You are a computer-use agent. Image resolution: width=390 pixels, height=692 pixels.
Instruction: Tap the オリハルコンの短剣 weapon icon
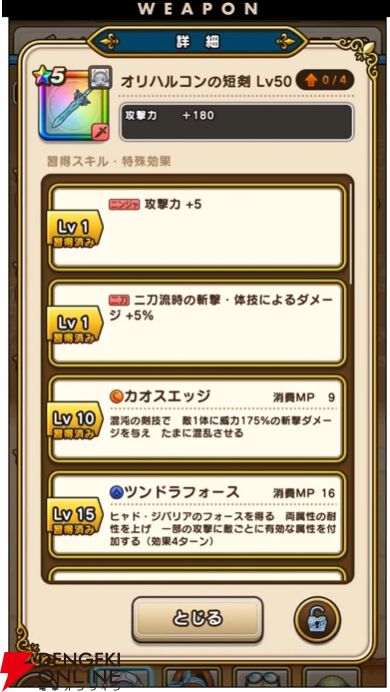point(72,105)
